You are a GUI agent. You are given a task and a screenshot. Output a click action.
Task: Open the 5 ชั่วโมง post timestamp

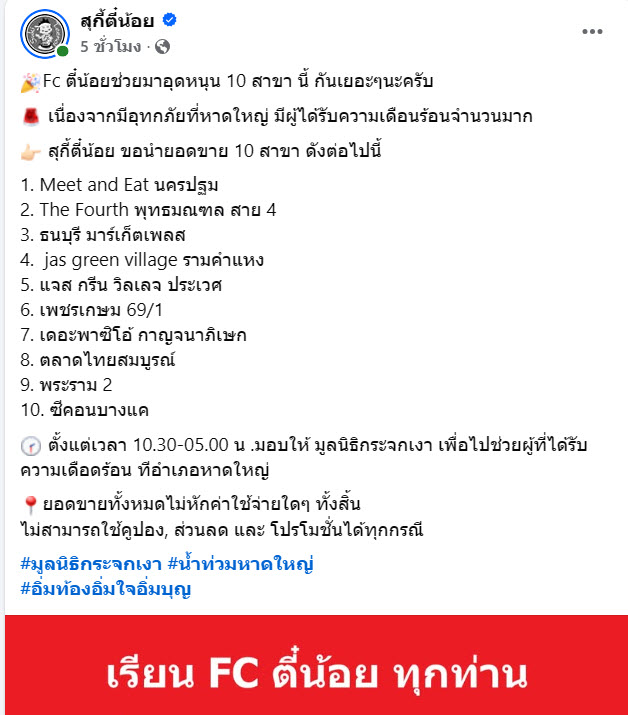114,46
